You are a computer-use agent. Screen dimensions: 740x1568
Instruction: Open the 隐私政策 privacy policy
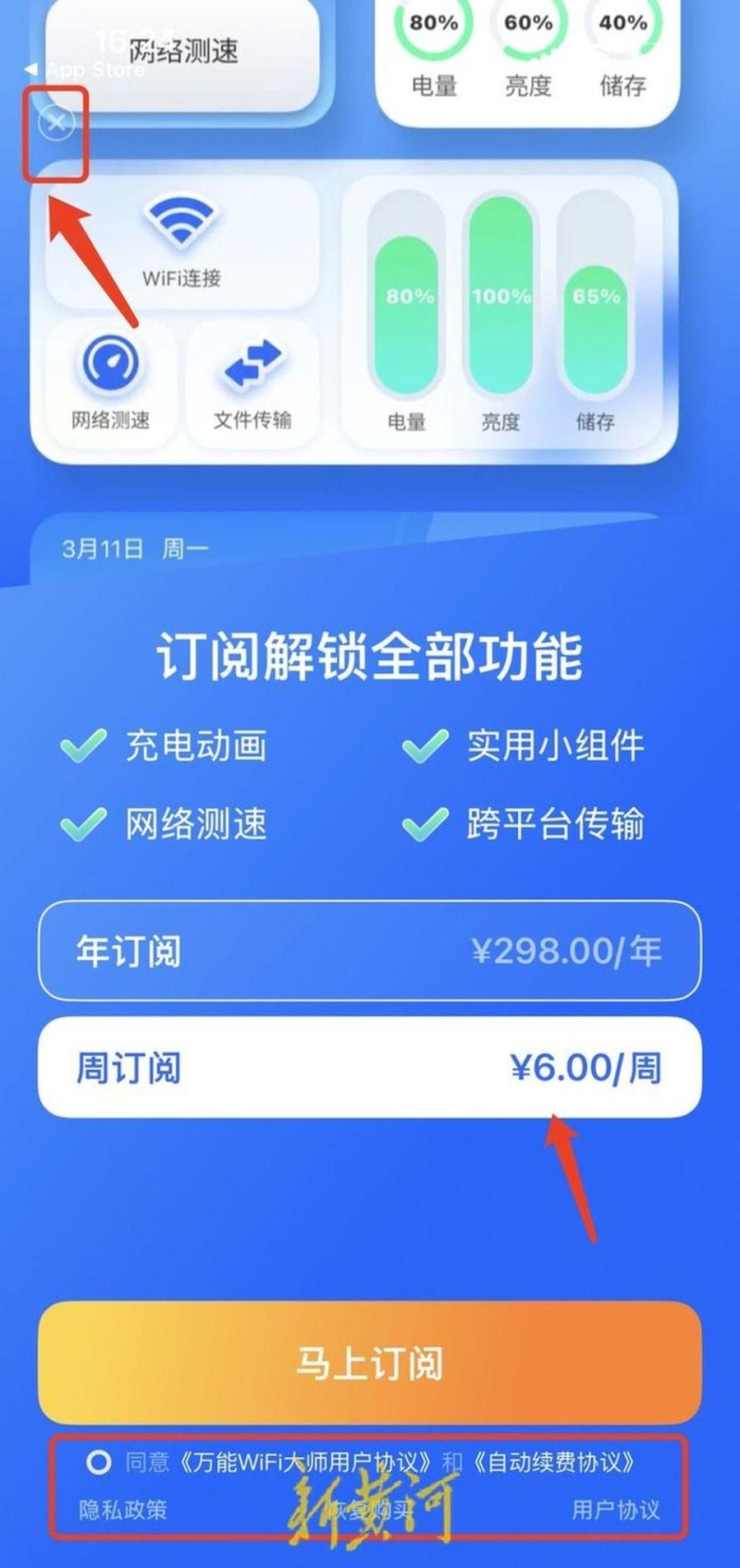point(123,1511)
